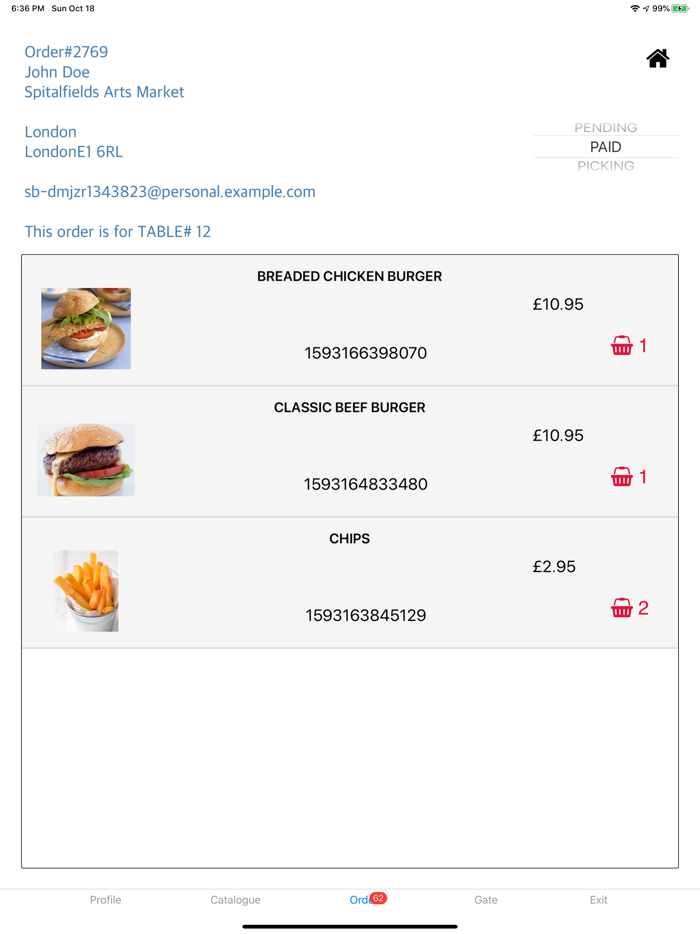The width and height of the screenshot is (700, 934).
Task: Switch to the Profile tab
Action: (105, 900)
